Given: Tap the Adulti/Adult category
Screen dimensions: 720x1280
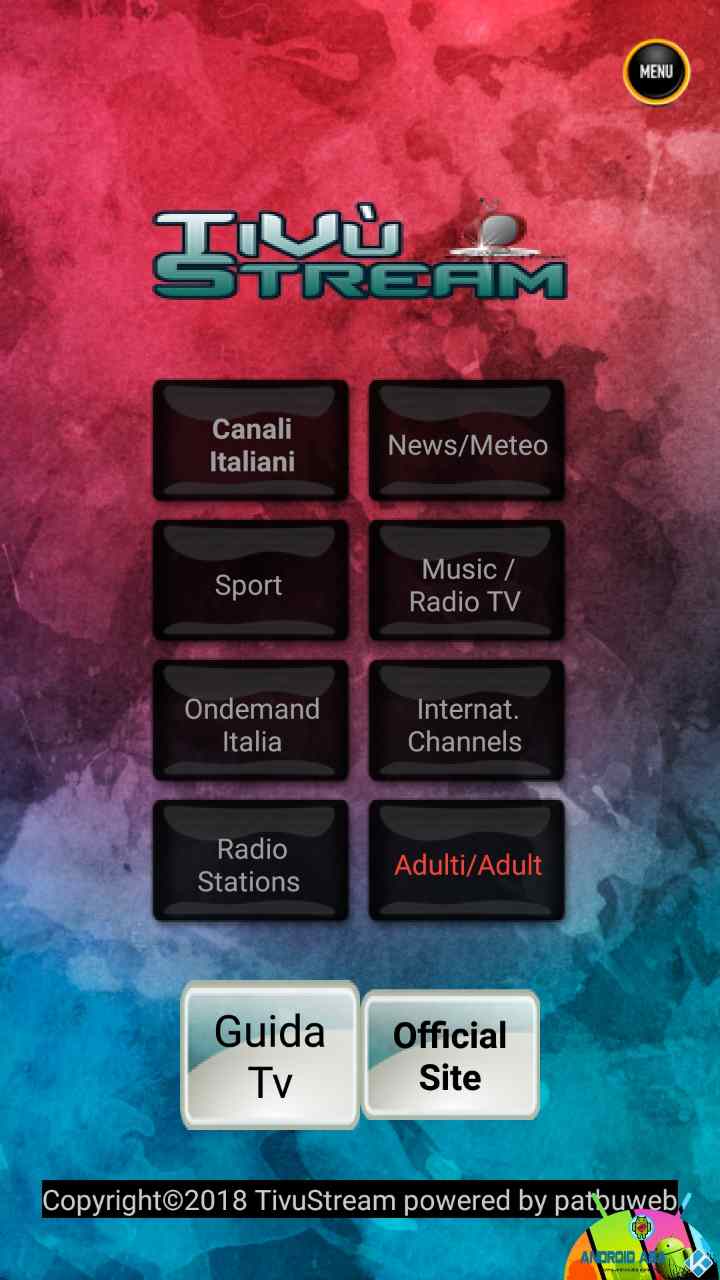Looking at the screenshot, I should coord(467,861).
